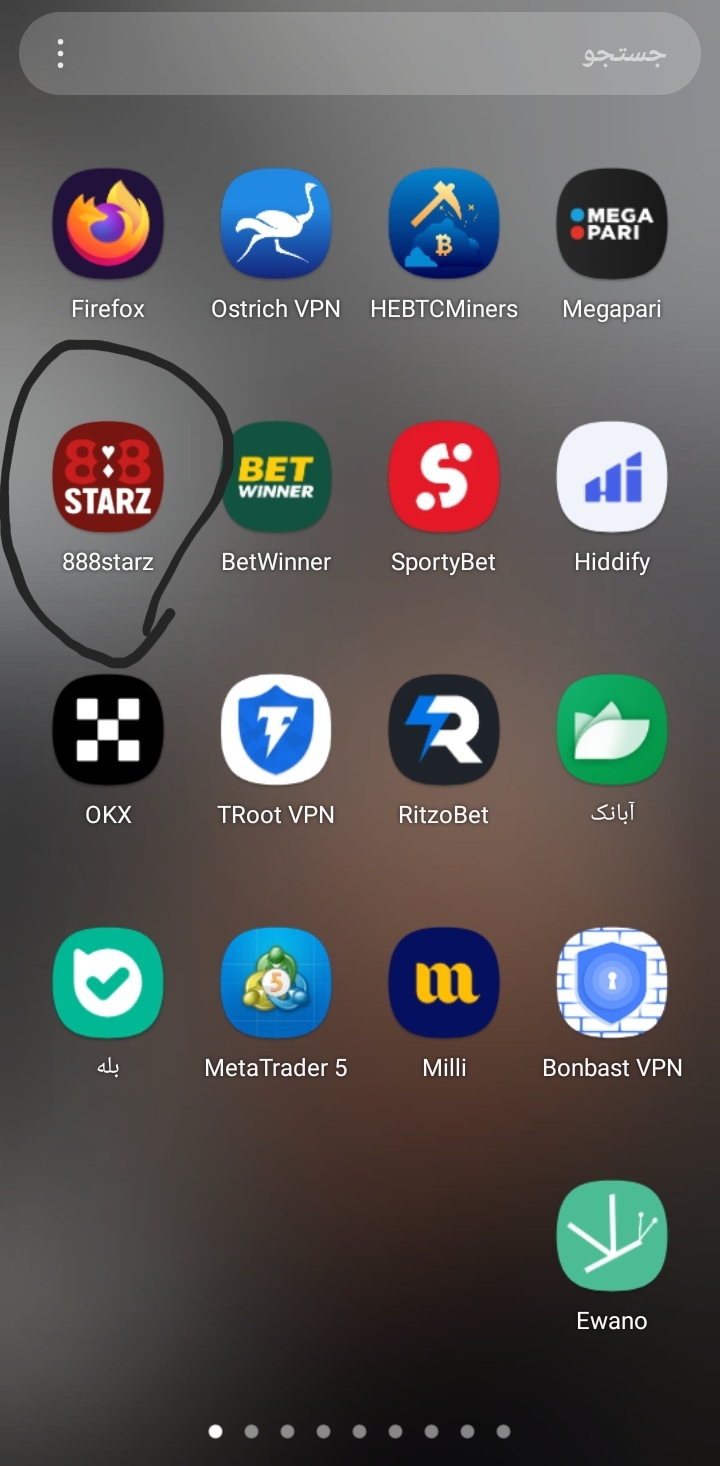The width and height of the screenshot is (720, 1466).
Task: Open Ostrich VPN
Action: click(276, 223)
